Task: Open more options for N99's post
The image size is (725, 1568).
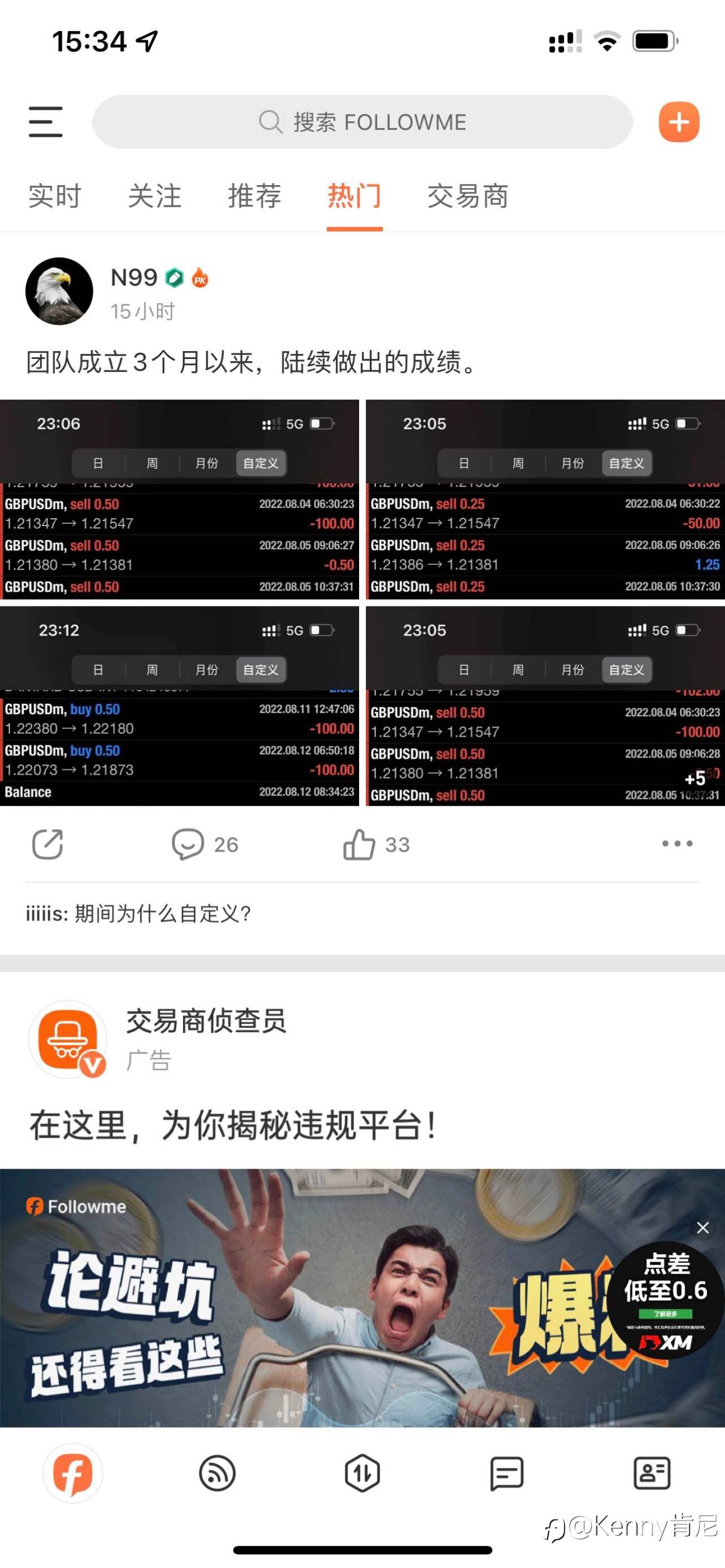Action: 677,844
